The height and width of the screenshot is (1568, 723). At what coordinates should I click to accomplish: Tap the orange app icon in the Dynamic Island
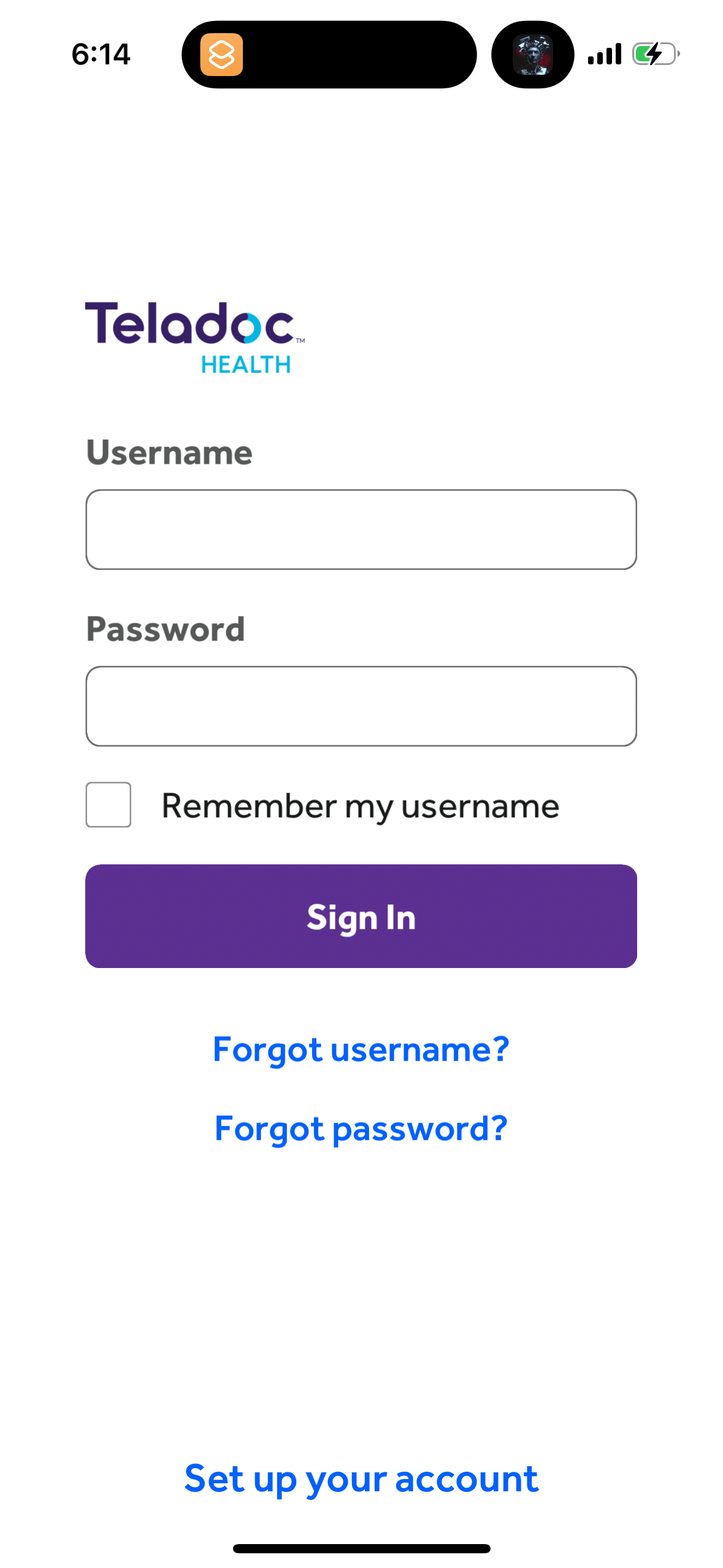click(x=223, y=54)
